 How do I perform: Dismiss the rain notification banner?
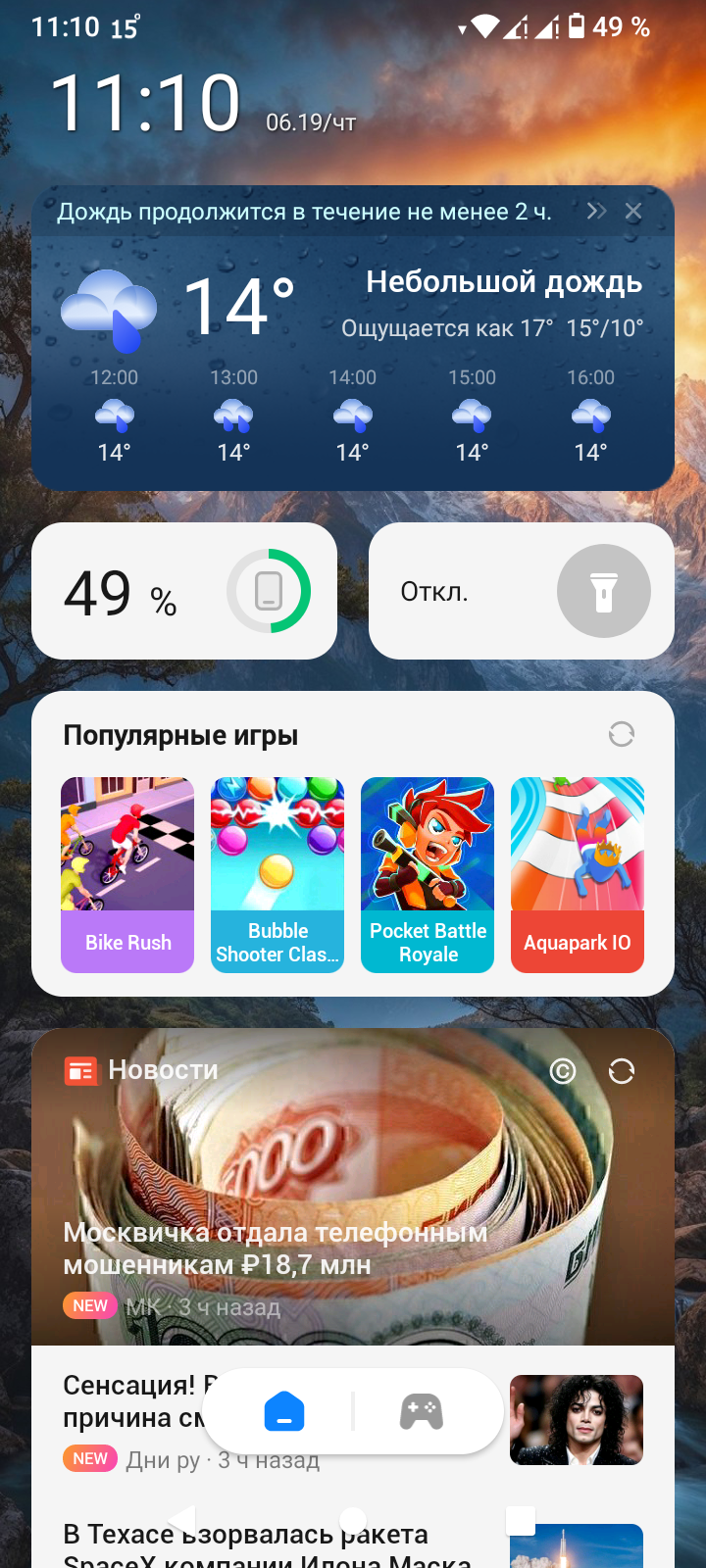click(633, 211)
